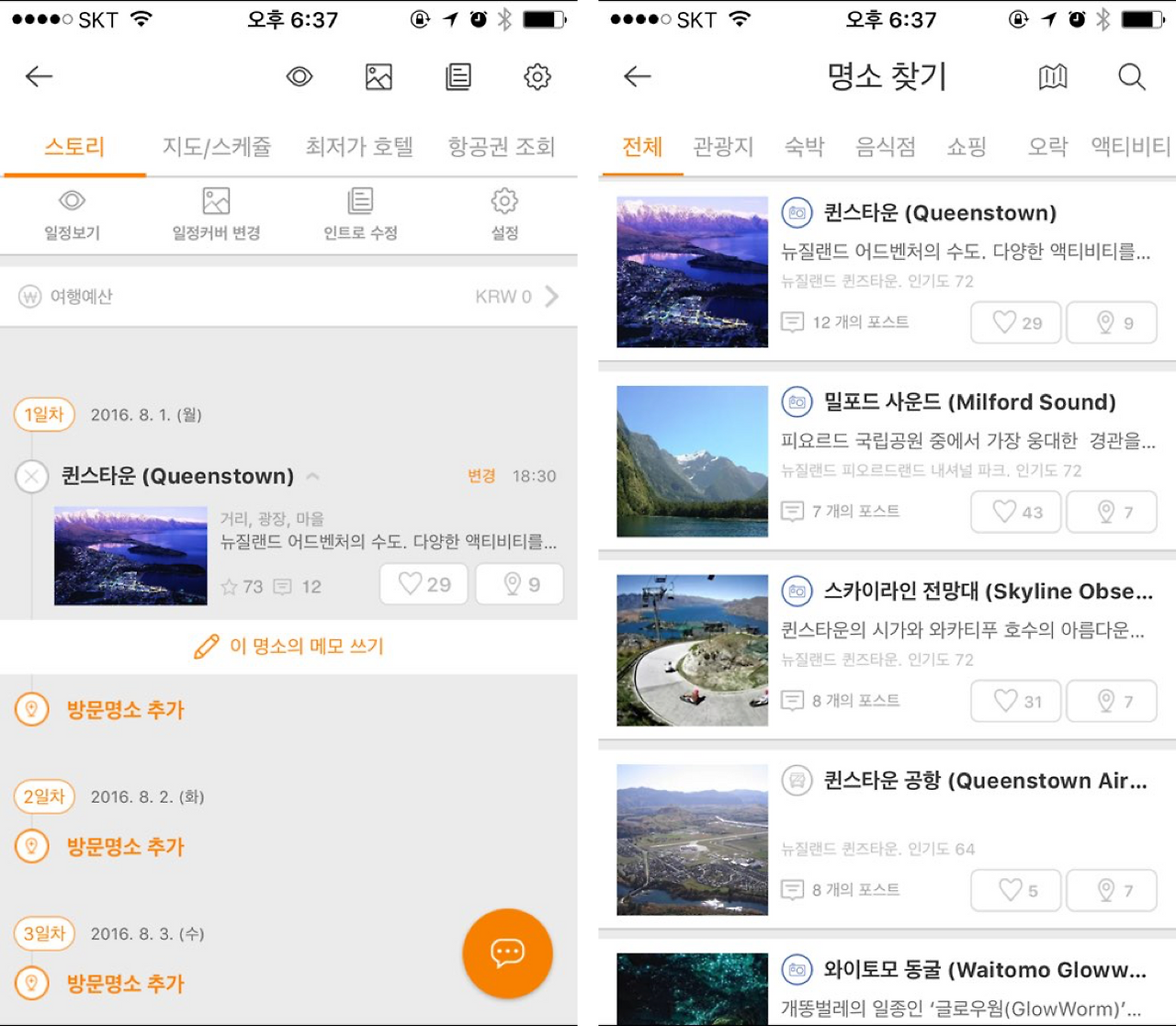
Task: Switch to the 지도/스케줄 tab
Action: [217, 147]
